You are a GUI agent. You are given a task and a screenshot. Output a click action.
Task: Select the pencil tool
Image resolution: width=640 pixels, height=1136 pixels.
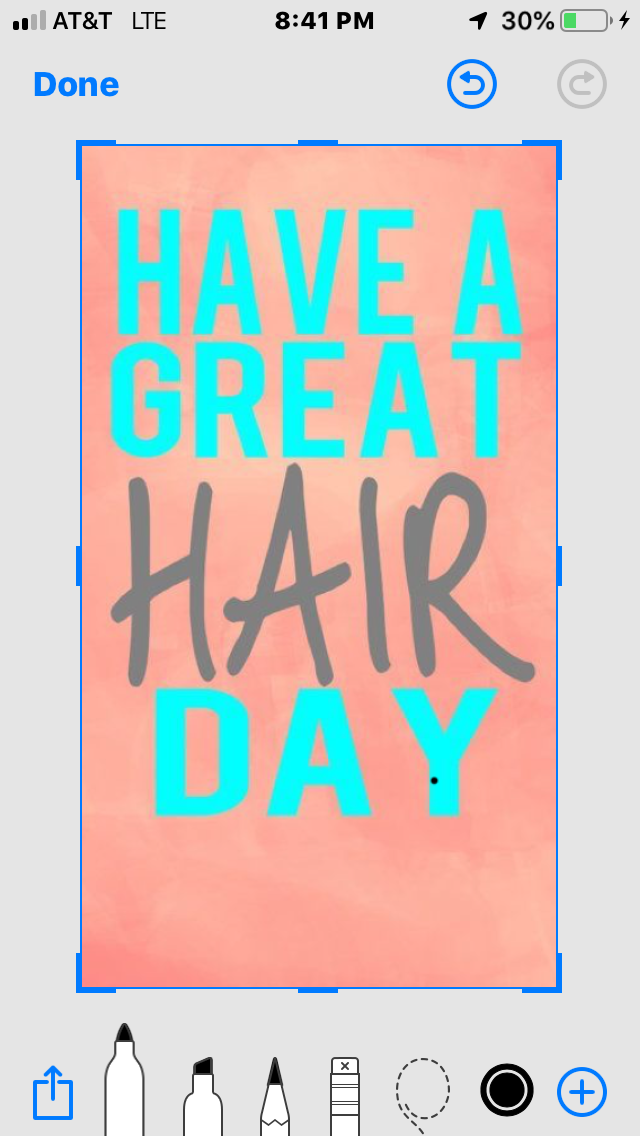point(274,1095)
